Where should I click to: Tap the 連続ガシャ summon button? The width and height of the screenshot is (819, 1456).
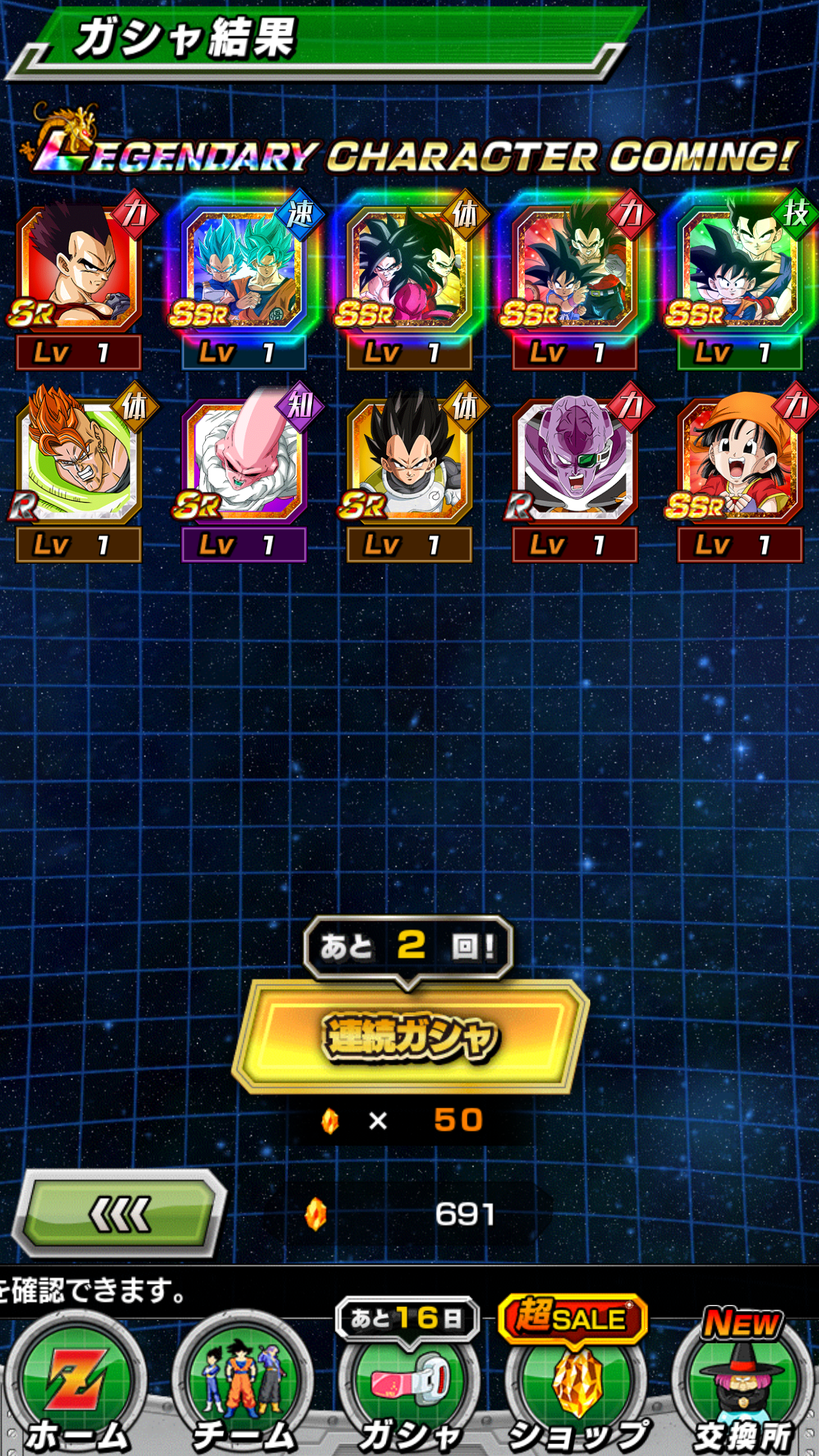coord(409,1037)
